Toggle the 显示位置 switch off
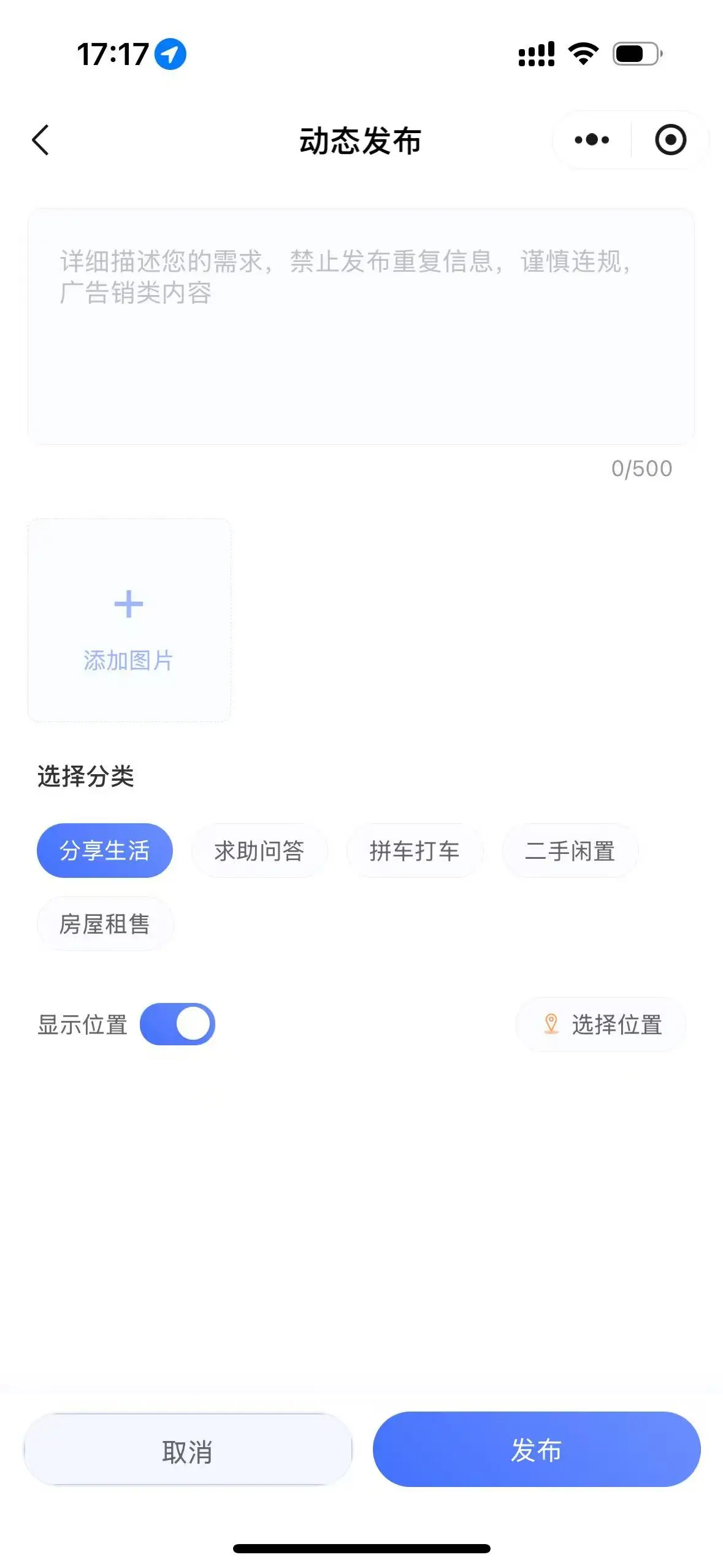Screen dimensions: 723x1568 coord(177,1024)
